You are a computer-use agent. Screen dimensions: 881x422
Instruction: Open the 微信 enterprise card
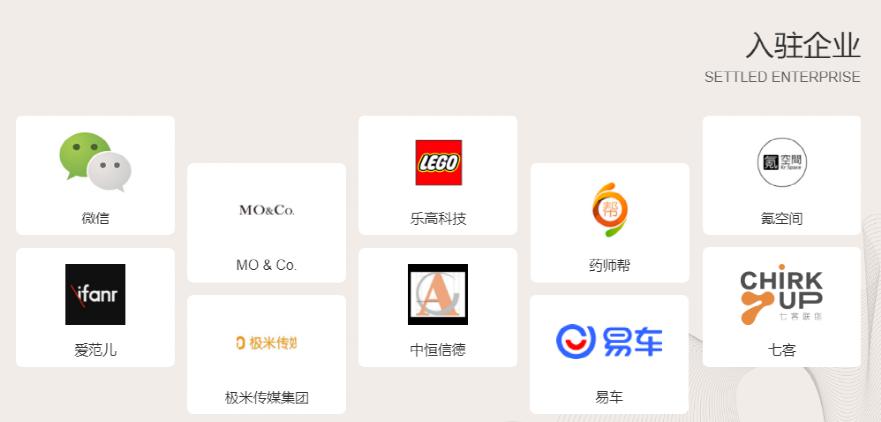pyautogui.click(x=95, y=175)
